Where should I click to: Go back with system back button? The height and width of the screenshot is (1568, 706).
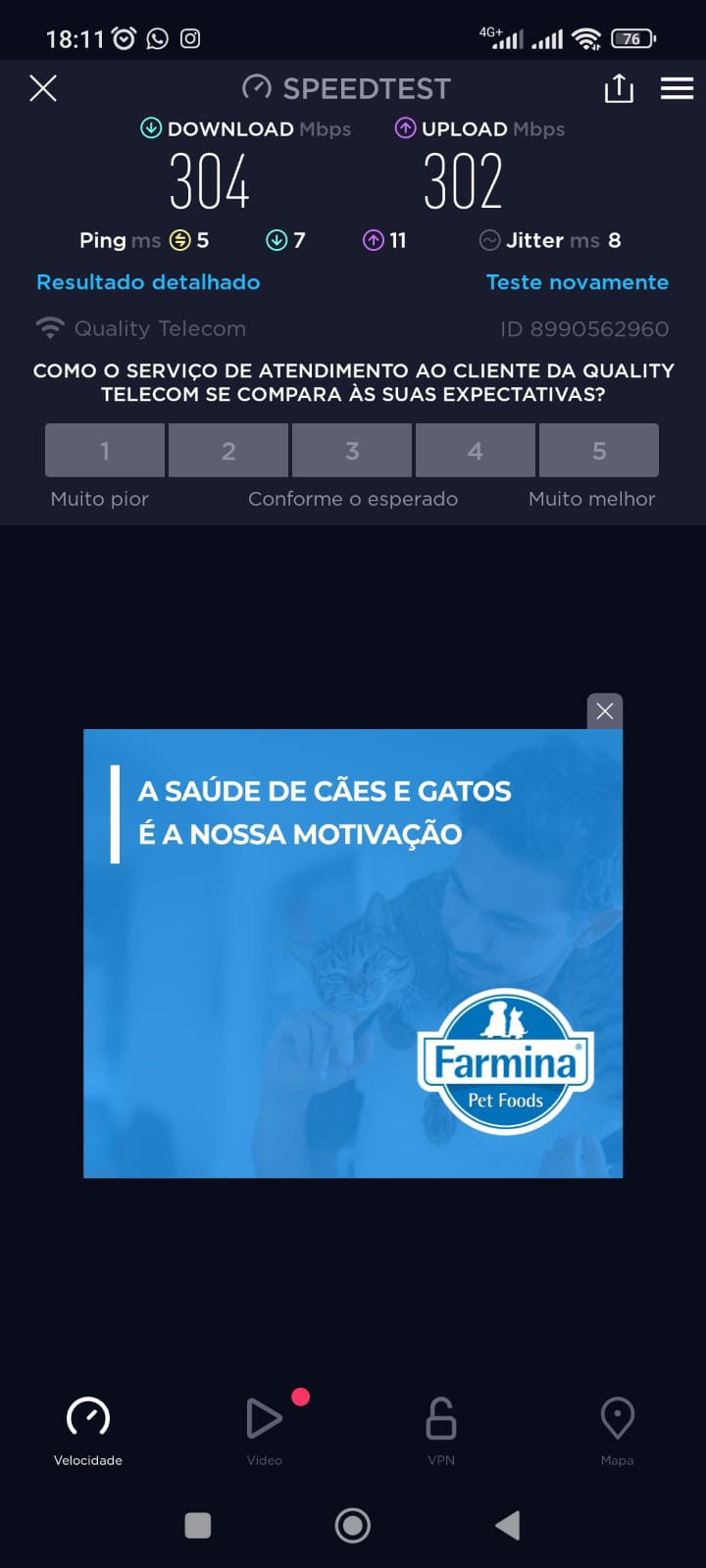[507, 1525]
